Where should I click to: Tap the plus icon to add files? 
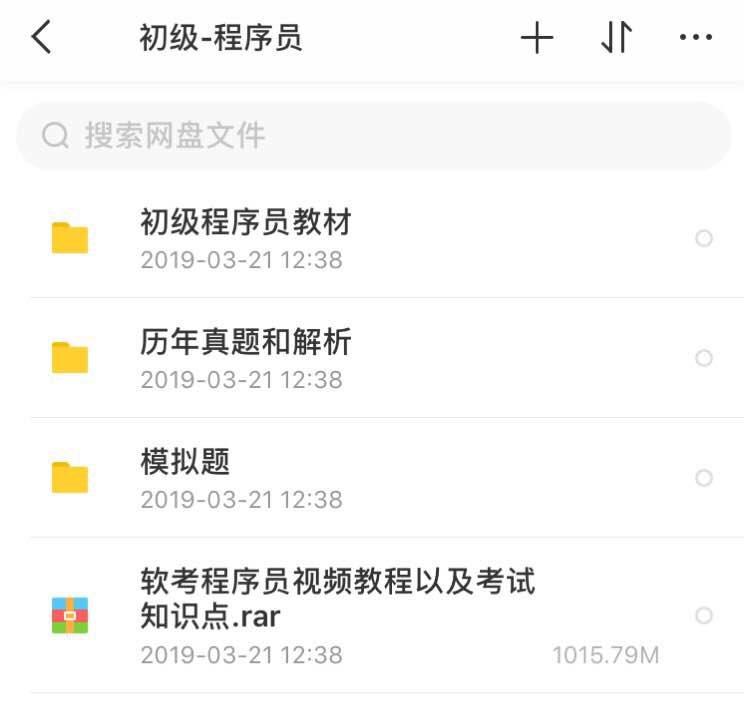click(537, 38)
